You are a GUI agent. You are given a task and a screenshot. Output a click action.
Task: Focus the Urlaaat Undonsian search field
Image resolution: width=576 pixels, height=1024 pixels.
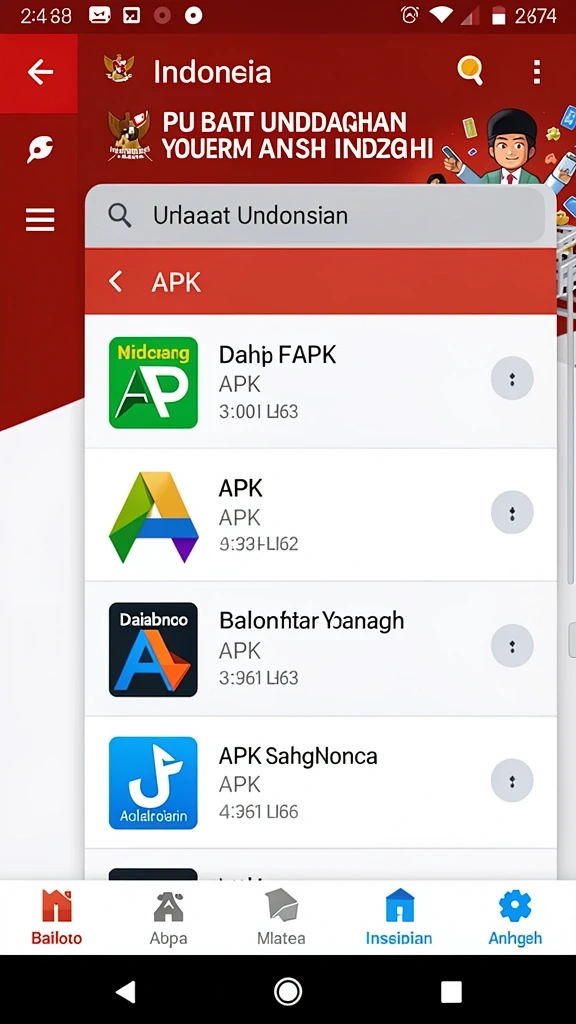click(x=315, y=215)
